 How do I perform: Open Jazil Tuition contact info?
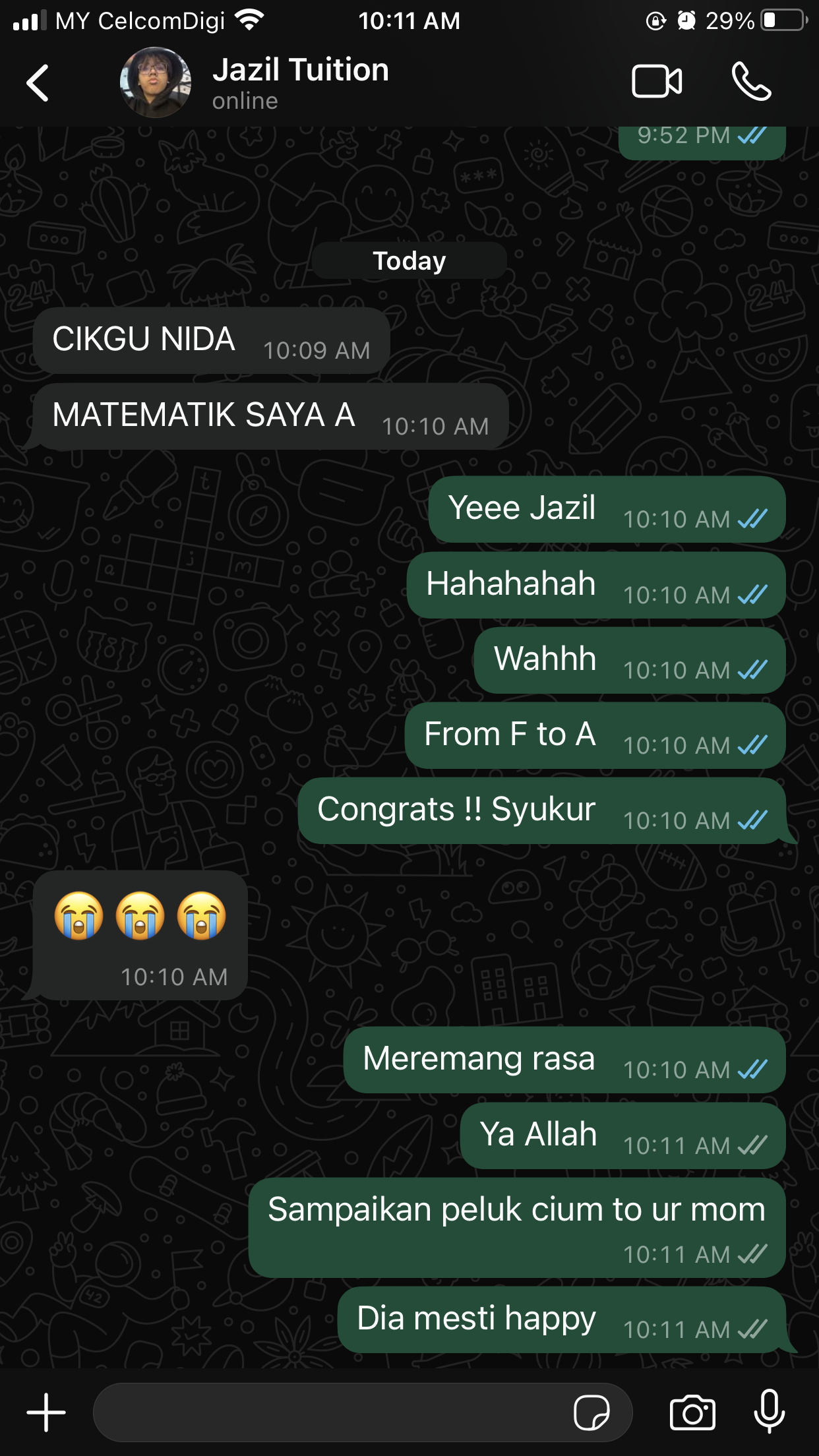(300, 83)
